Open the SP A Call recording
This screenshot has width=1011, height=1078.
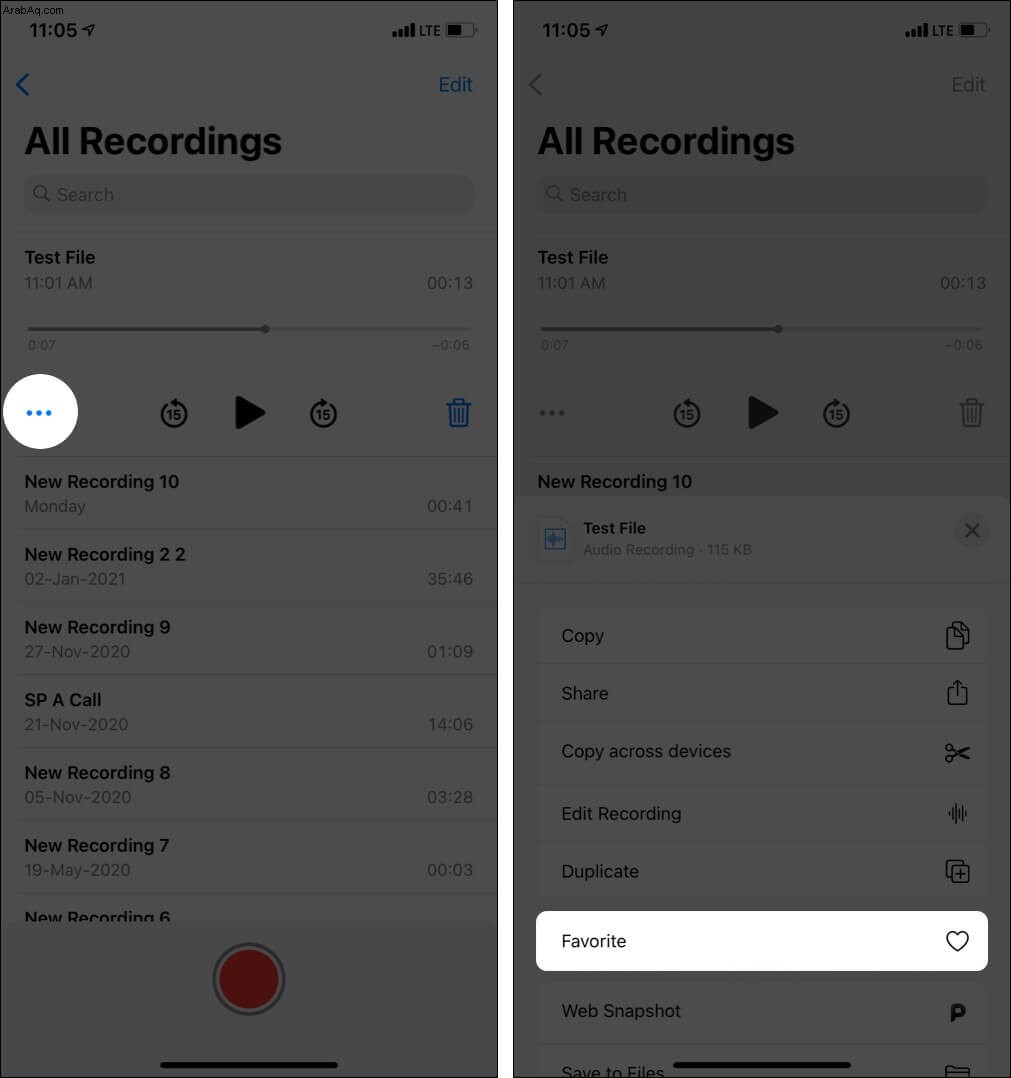[x=248, y=712]
